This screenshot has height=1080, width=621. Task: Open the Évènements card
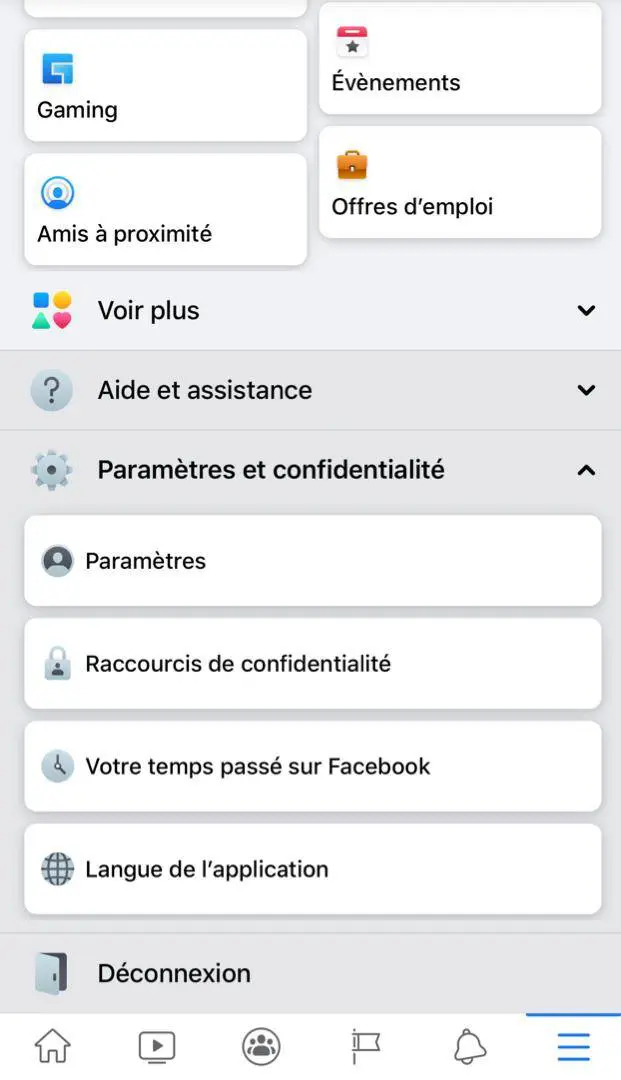pyautogui.click(x=460, y=60)
